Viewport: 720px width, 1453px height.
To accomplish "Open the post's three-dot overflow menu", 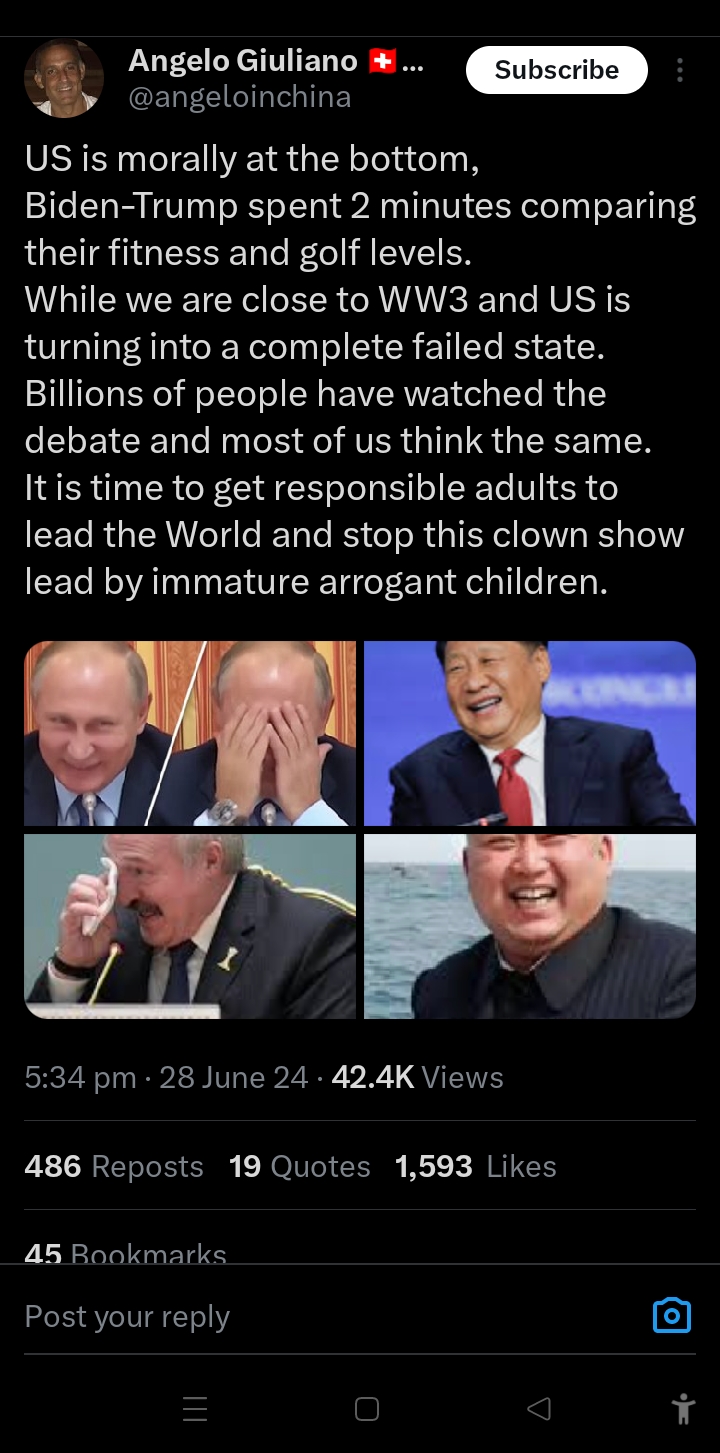I will click(x=680, y=70).
